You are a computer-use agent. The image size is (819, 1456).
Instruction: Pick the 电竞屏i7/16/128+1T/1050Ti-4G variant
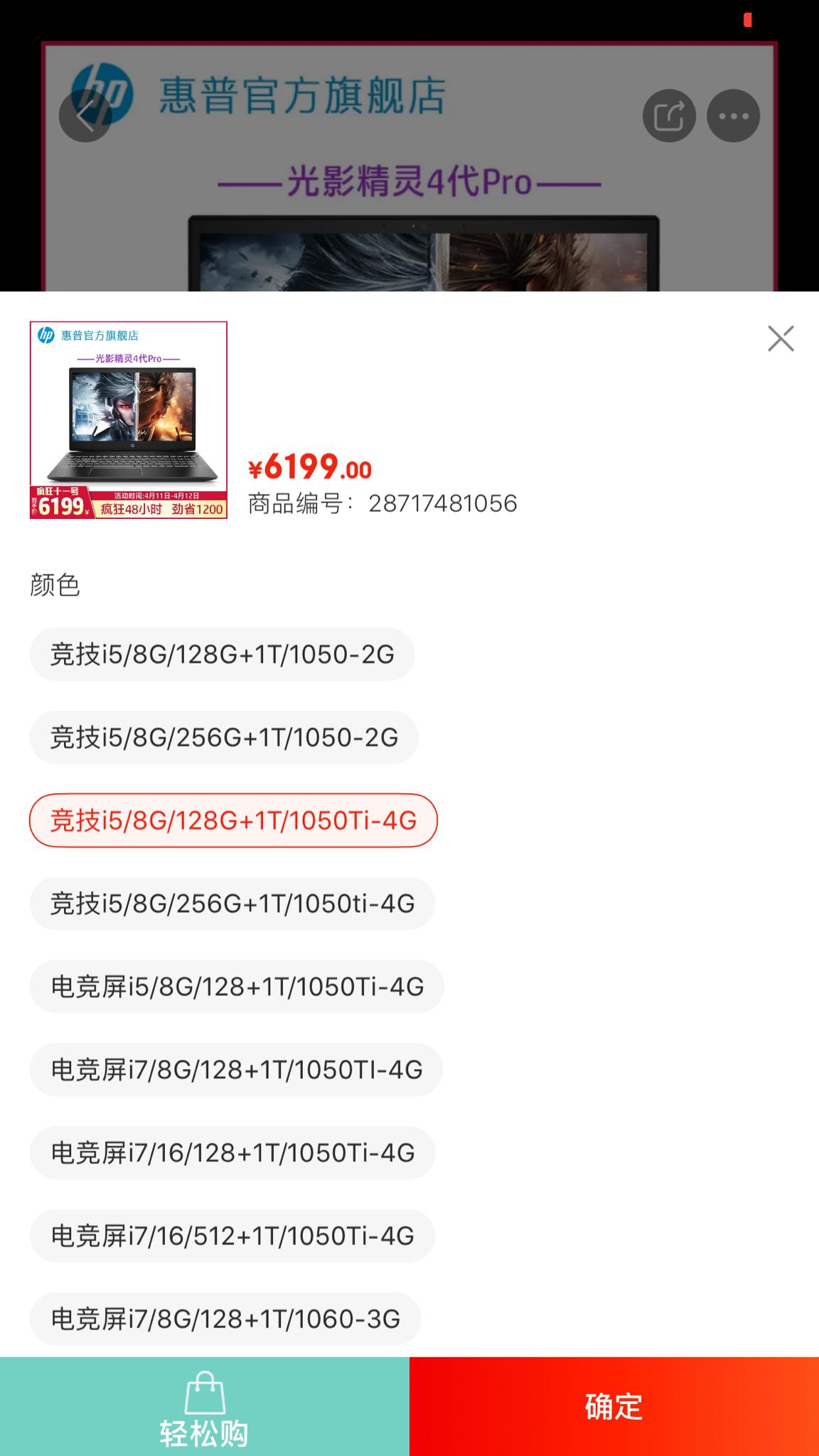click(232, 1153)
